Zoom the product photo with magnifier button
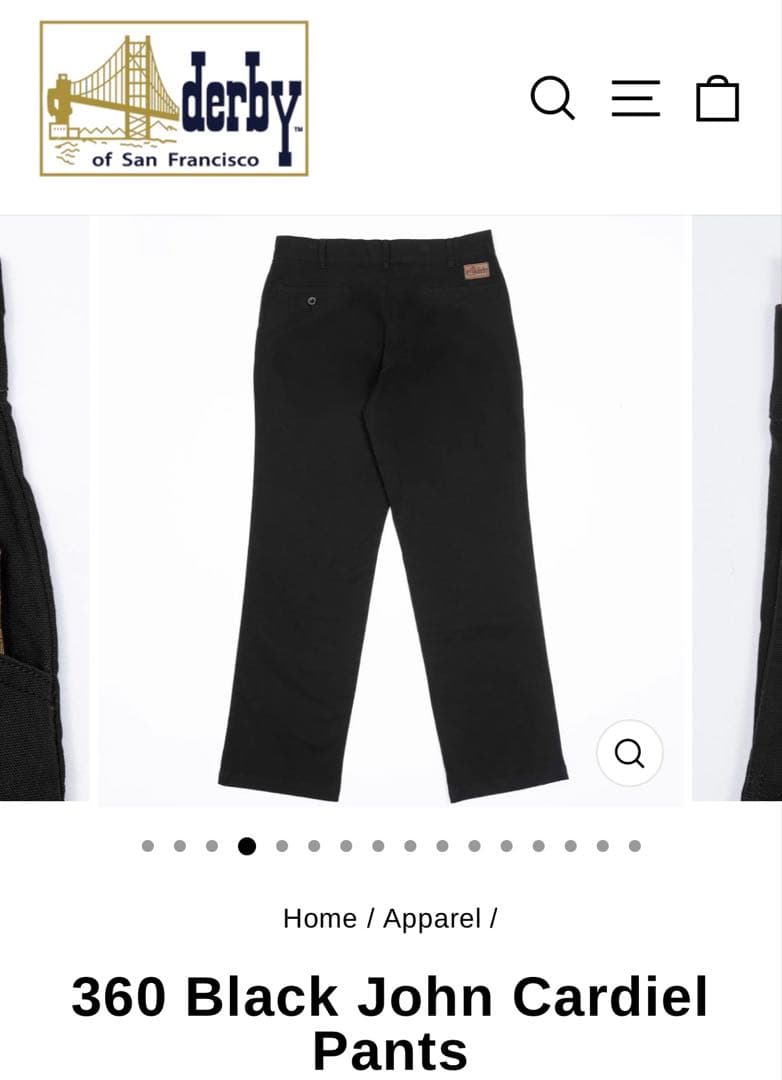Viewport: 782px width, 1080px height. coord(629,753)
